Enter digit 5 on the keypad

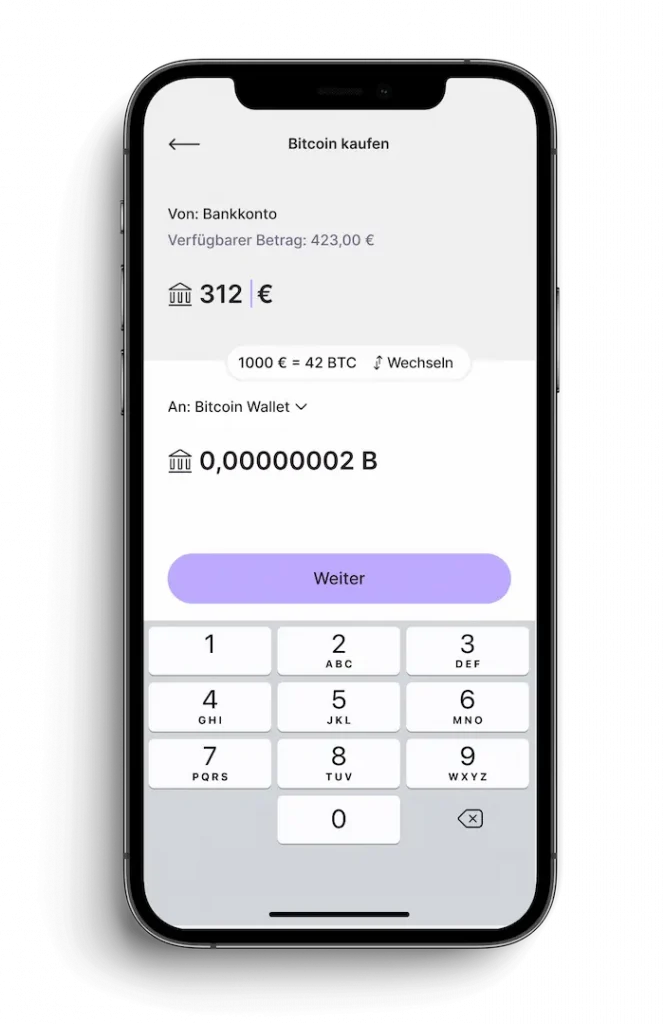[x=339, y=706]
